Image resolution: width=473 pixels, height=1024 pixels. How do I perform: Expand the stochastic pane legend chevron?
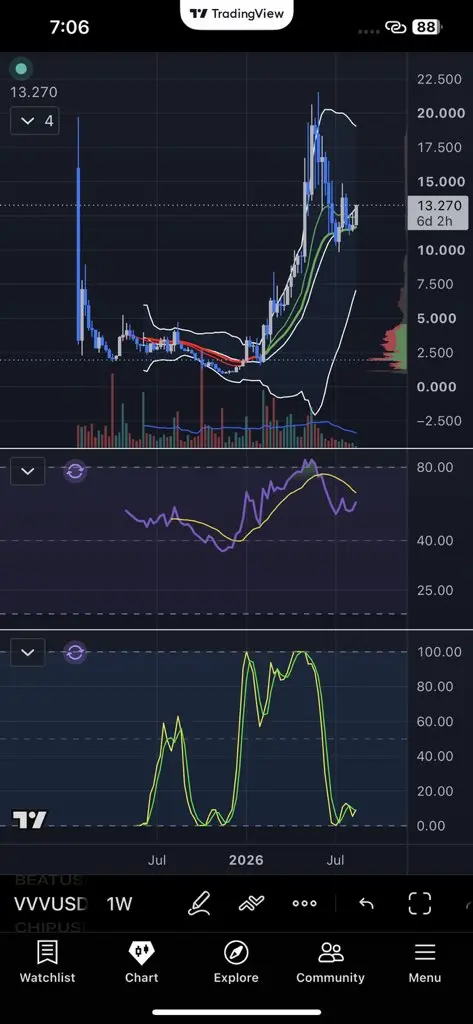click(x=27, y=652)
